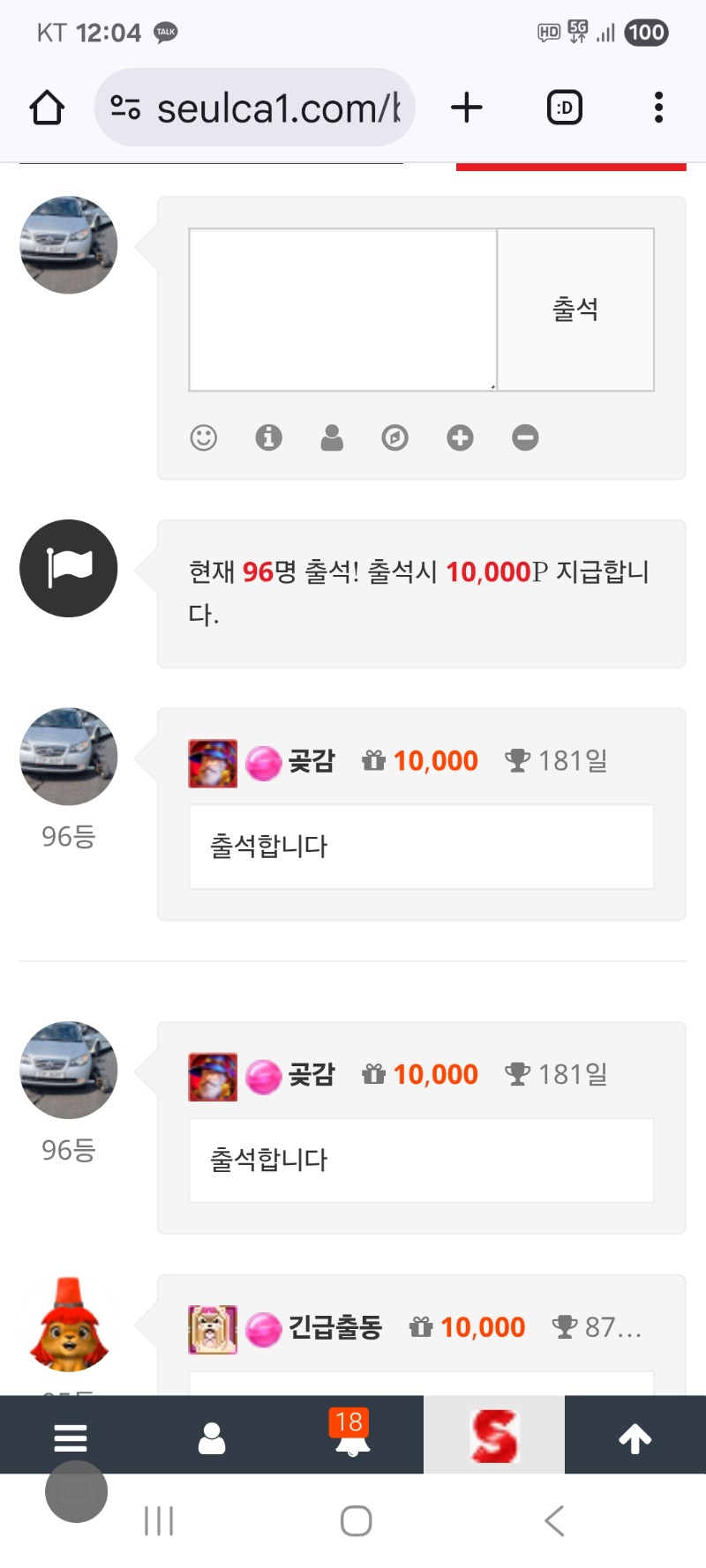
Task: Shrink the text box with minus icon
Action: coord(525,437)
